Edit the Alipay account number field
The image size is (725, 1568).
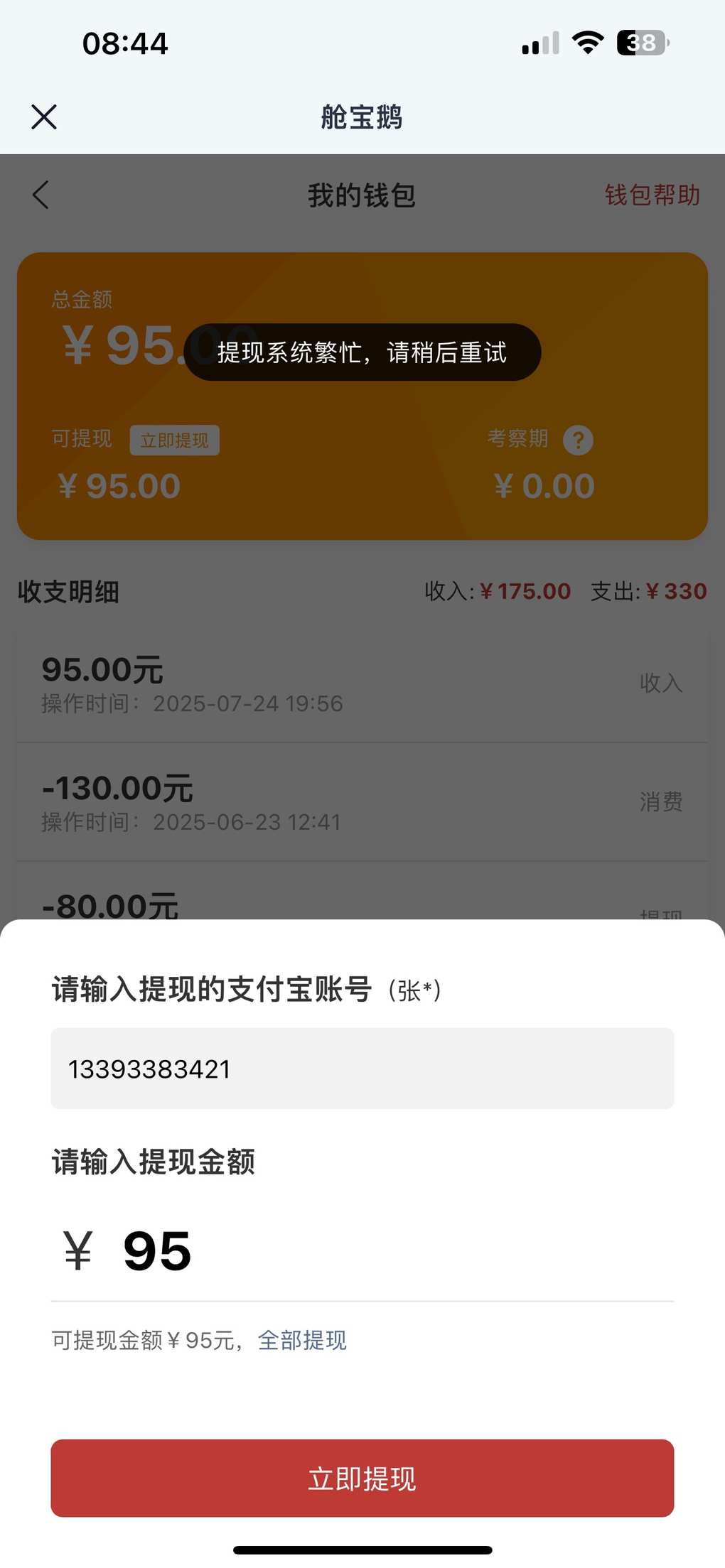point(362,1069)
